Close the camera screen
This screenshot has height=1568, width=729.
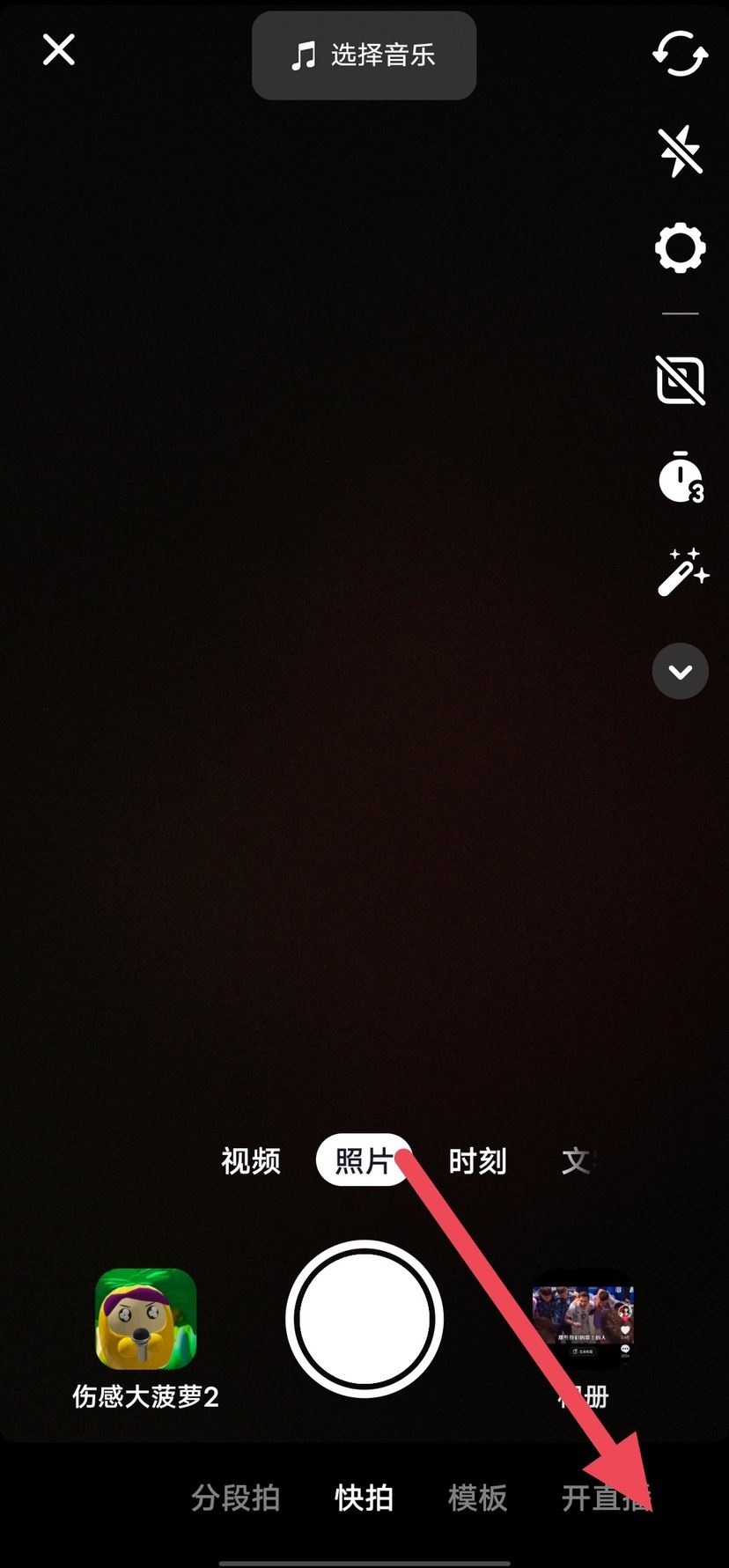pyautogui.click(x=59, y=50)
